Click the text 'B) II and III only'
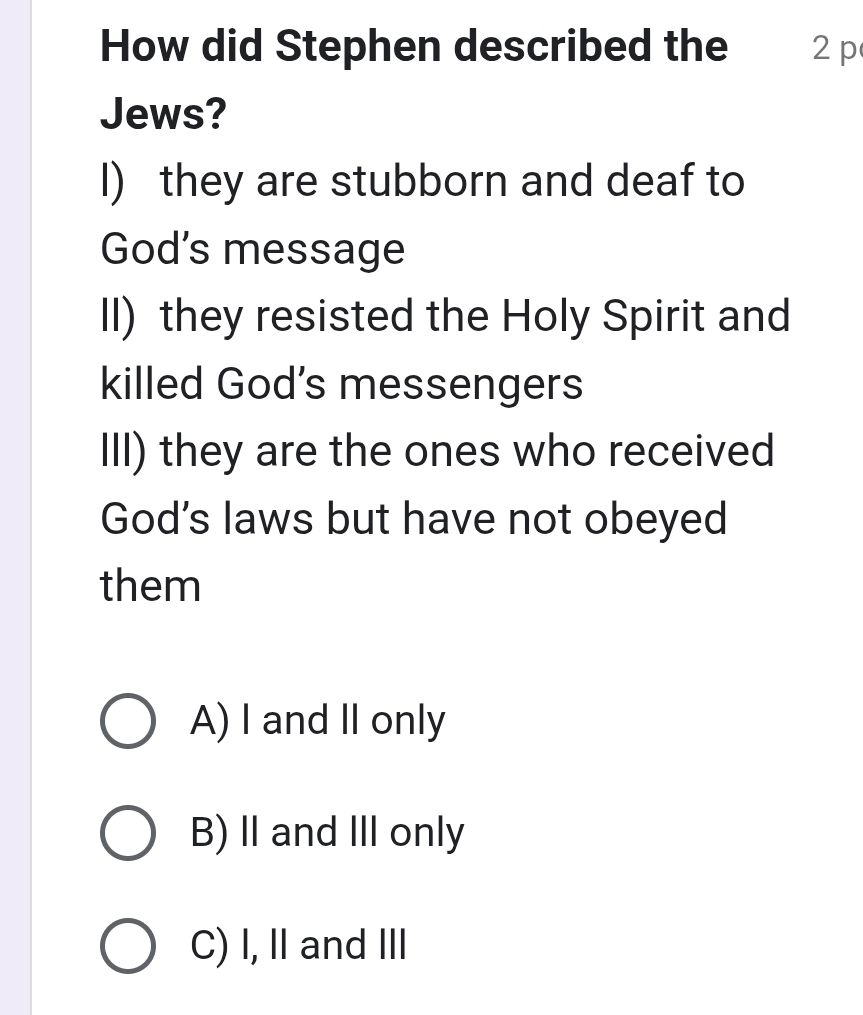The height and width of the screenshot is (1015, 863). [x=327, y=833]
